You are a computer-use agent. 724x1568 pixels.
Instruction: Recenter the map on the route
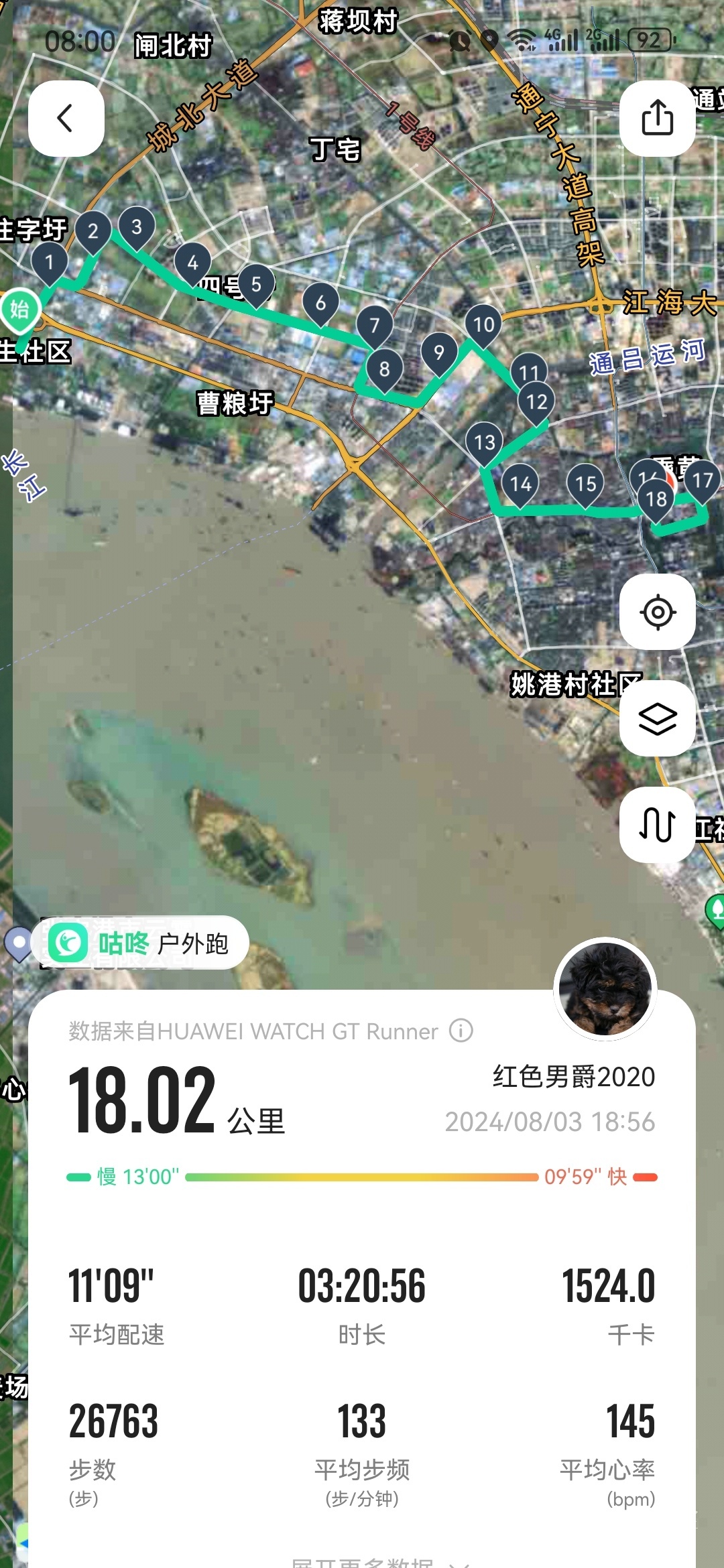tap(657, 612)
